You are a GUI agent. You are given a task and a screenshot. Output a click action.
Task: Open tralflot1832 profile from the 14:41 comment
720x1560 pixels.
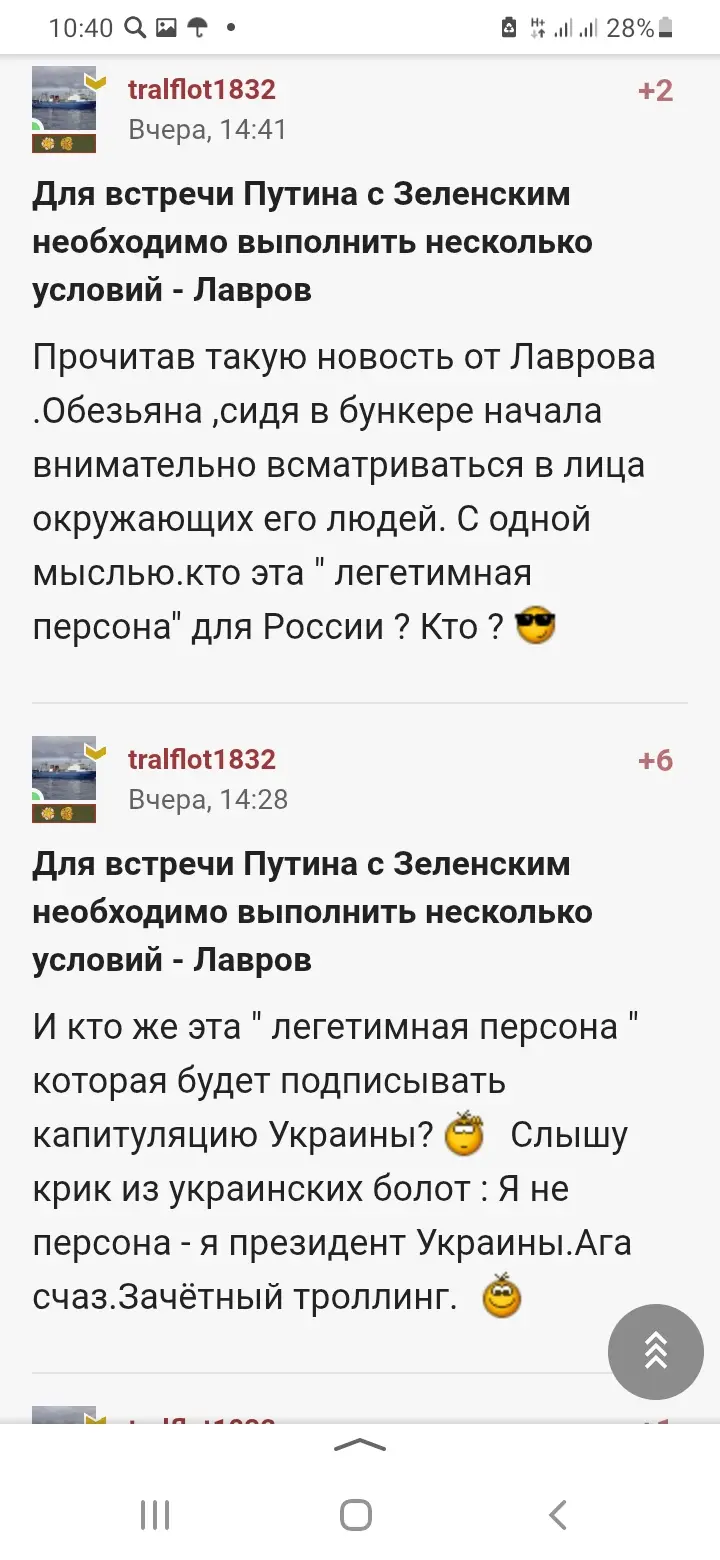tap(201, 90)
